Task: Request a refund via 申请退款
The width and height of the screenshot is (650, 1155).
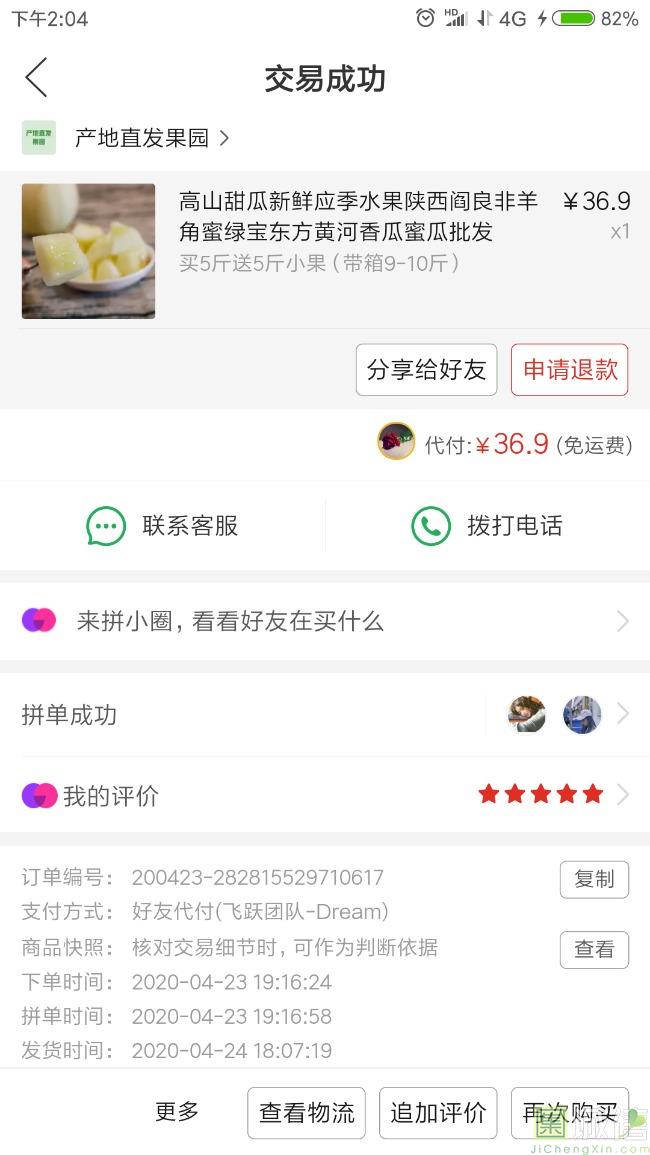Action: 570,370
